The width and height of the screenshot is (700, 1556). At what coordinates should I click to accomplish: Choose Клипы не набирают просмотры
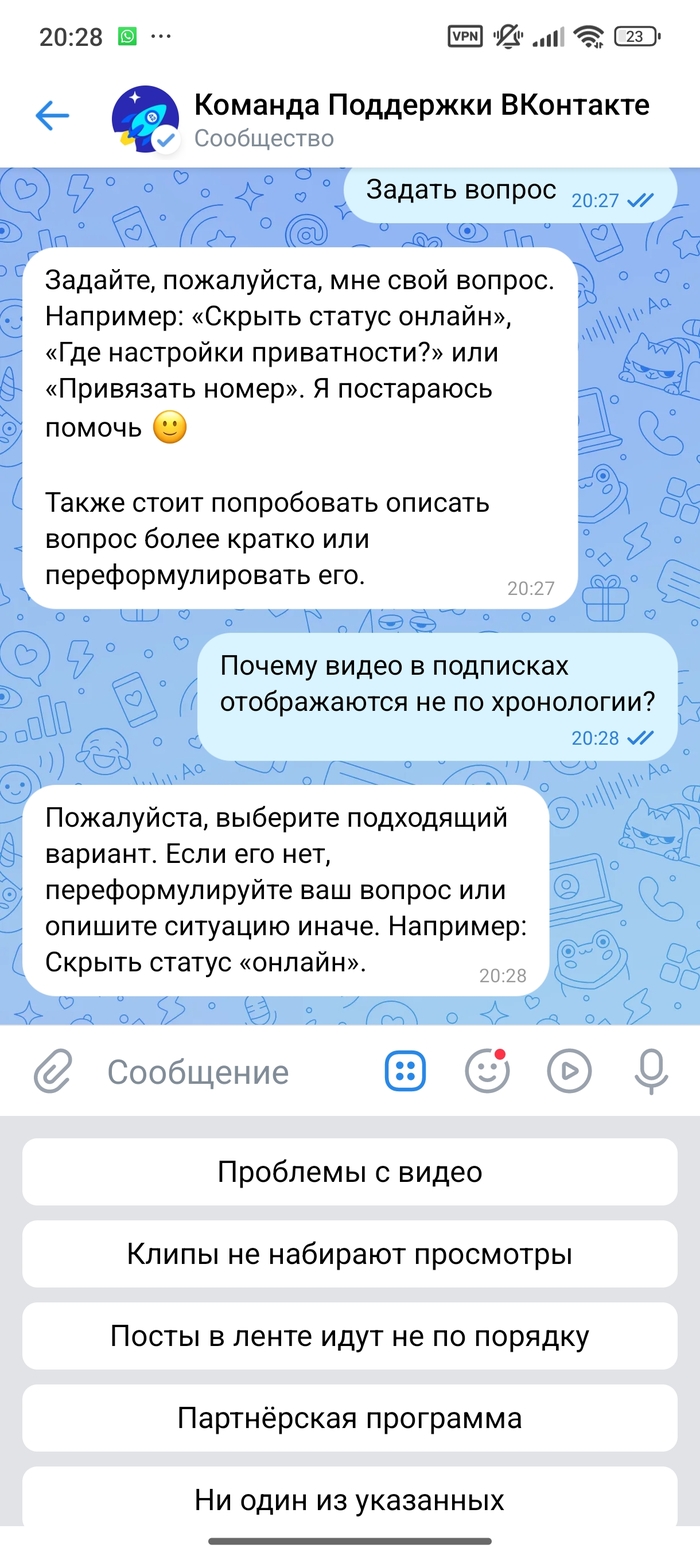pos(350,1254)
